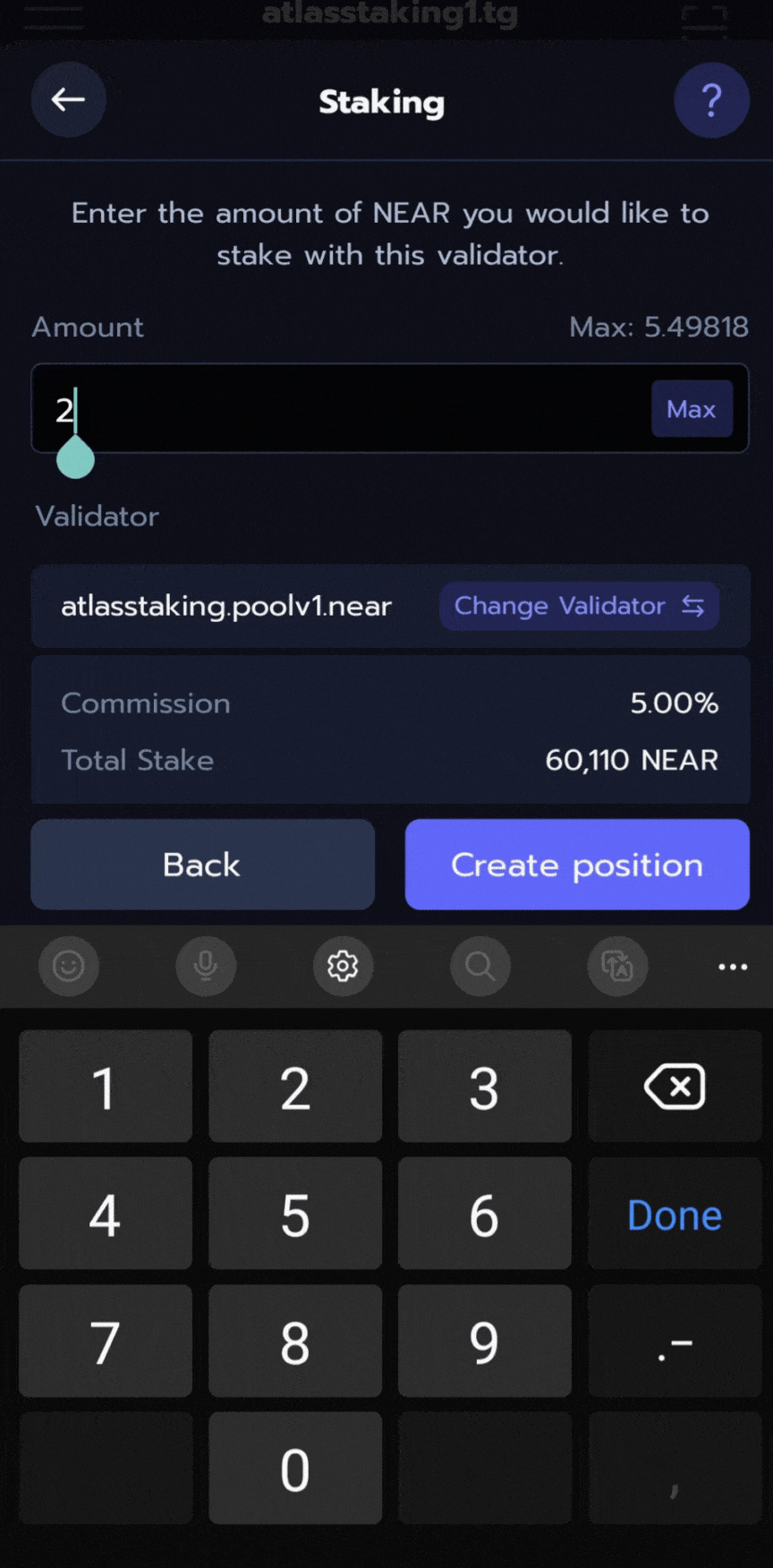Open the keyboard settings gear icon
The image size is (773, 1568).
[343, 967]
